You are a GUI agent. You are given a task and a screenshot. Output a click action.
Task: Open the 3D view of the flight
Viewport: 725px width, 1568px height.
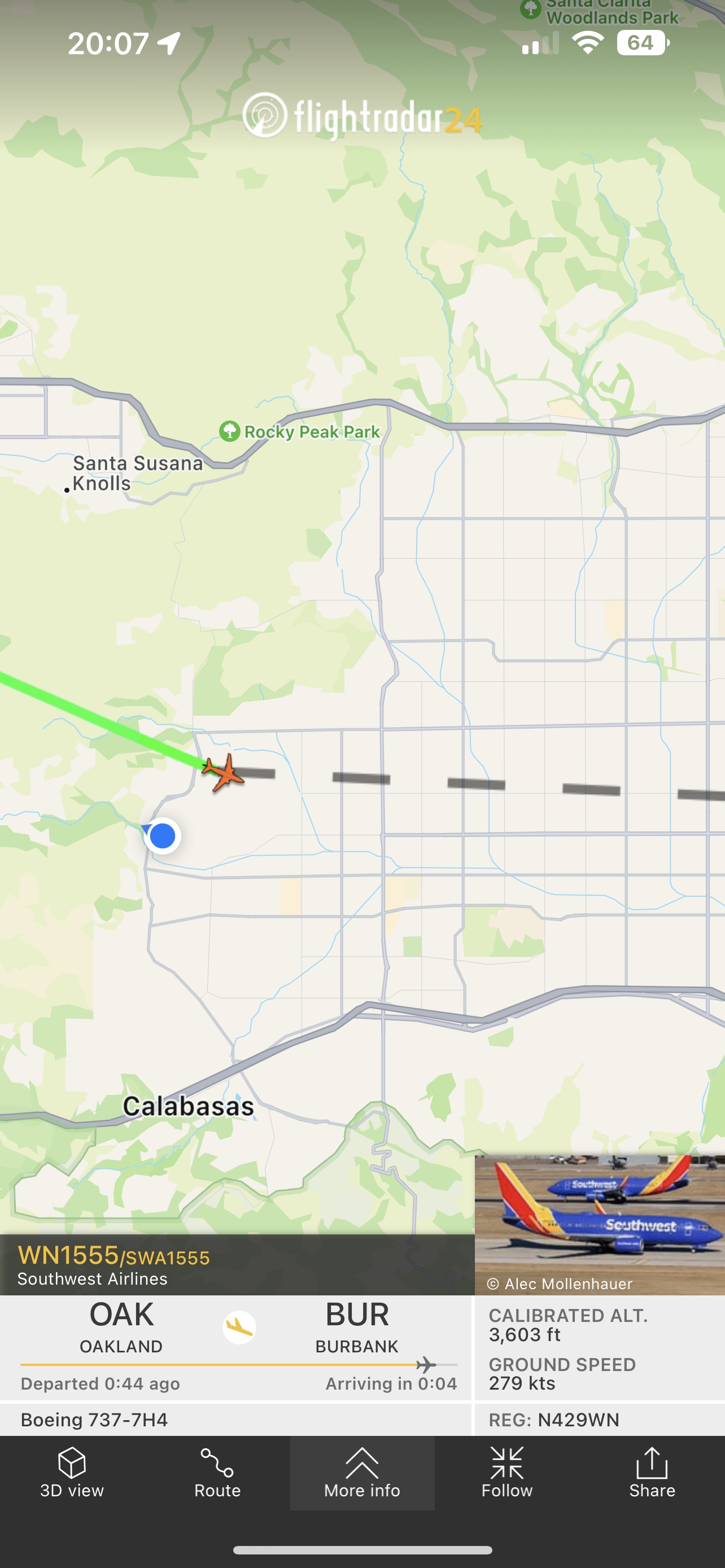pyautogui.click(x=72, y=1473)
